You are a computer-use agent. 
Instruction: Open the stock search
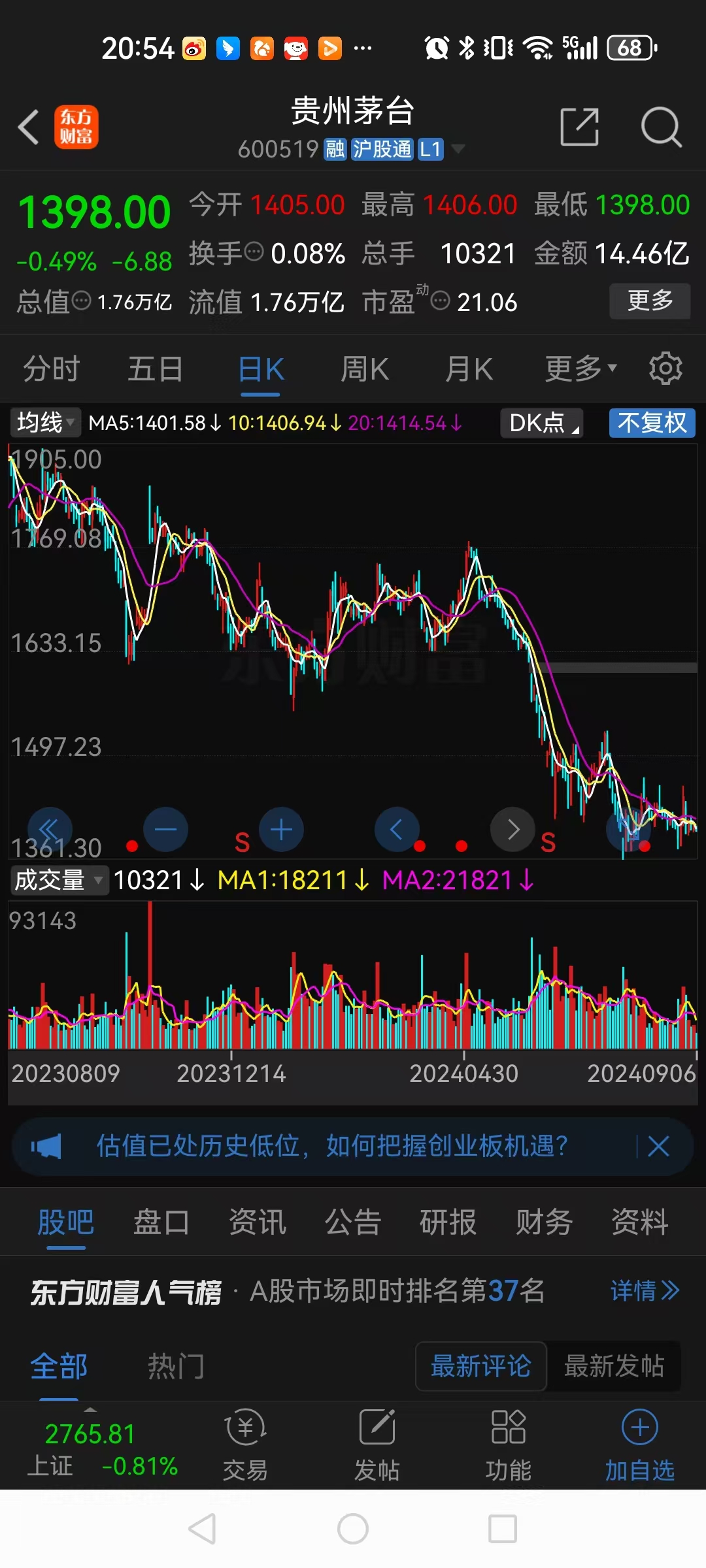(x=662, y=128)
